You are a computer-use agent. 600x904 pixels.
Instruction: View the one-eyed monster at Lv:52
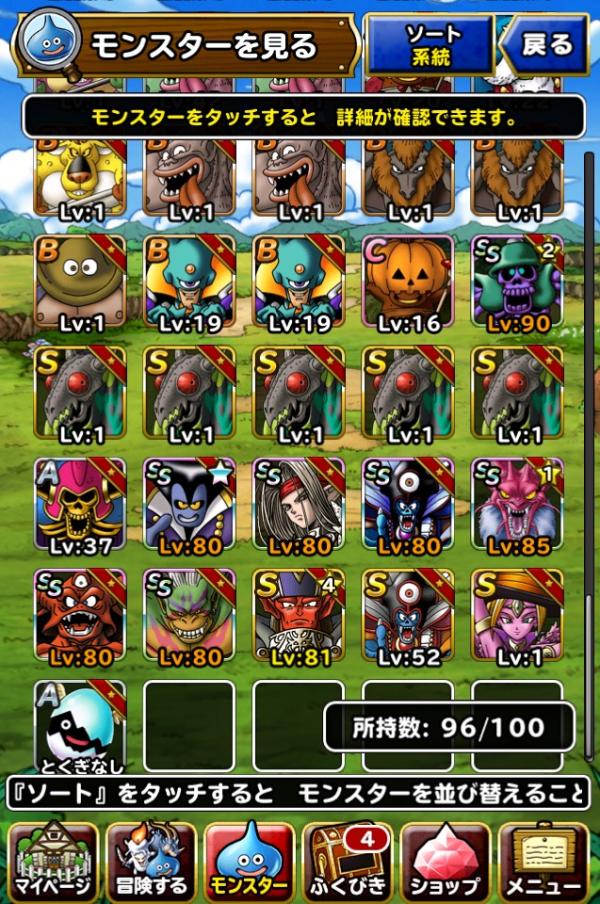click(x=407, y=616)
